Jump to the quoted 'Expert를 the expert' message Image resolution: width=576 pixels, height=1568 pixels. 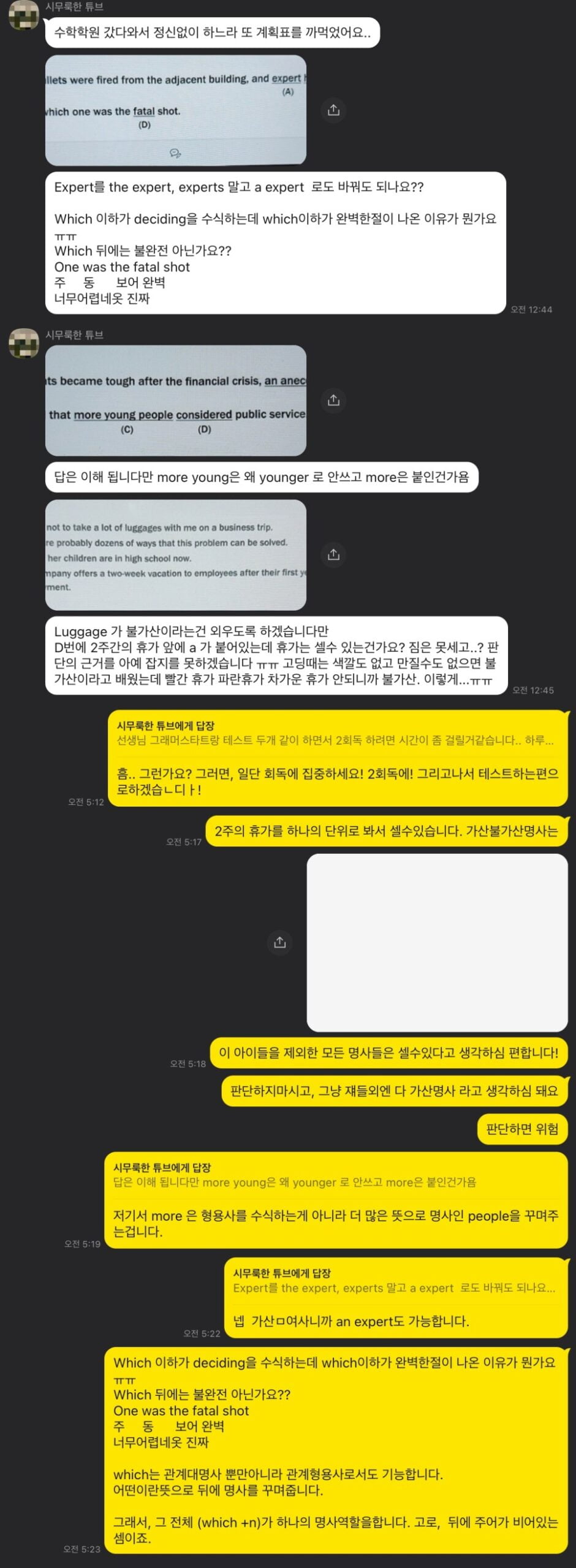393,1287
